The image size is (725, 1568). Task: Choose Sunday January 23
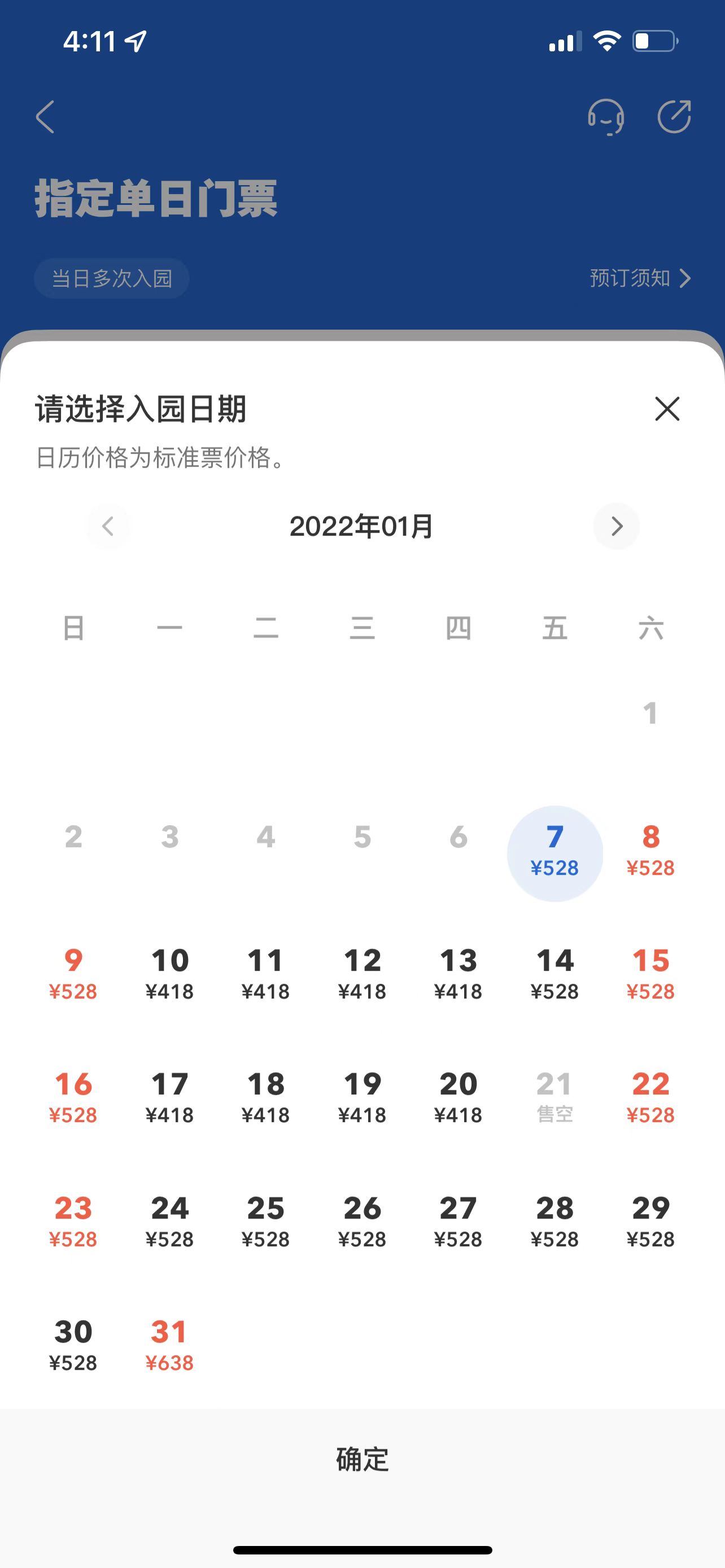point(73,1221)
